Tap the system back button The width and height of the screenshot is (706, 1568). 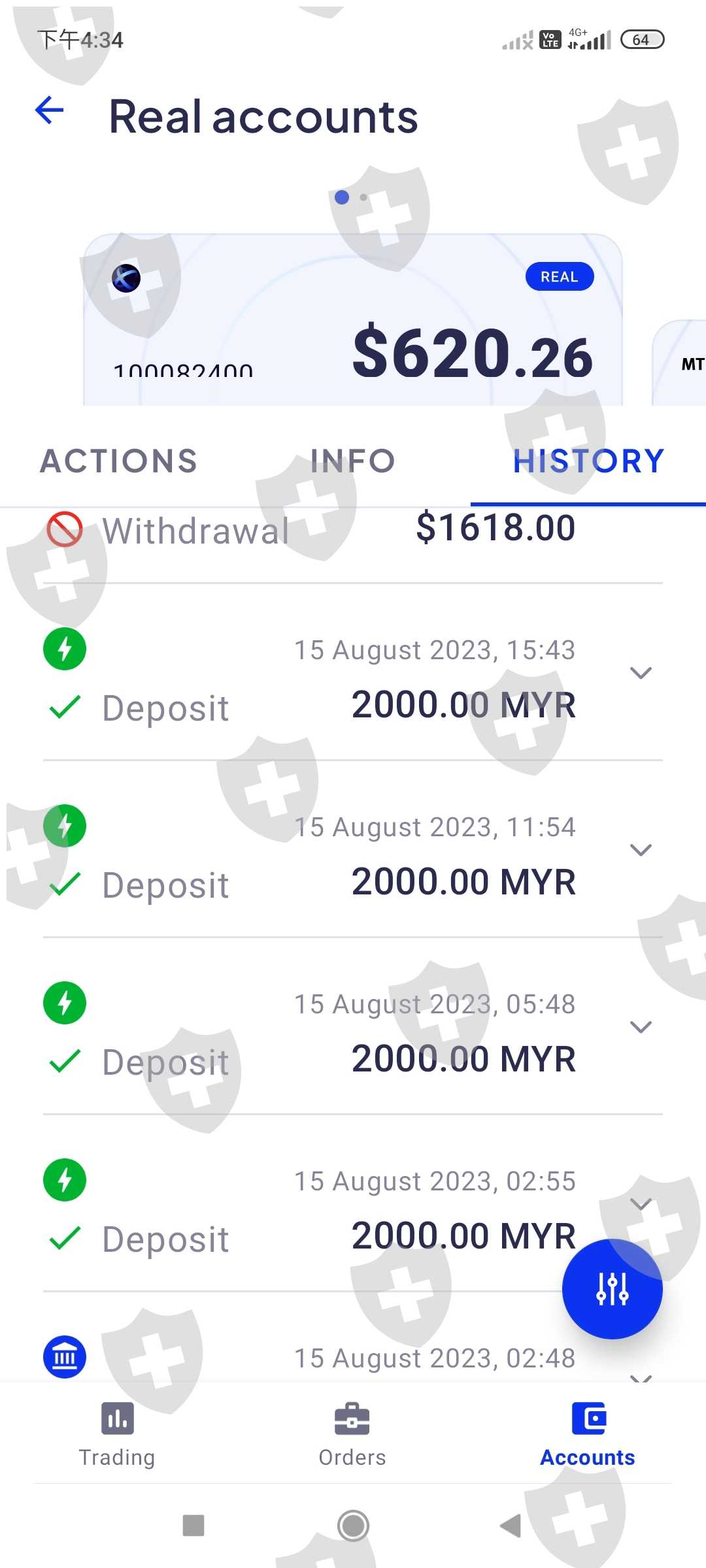click(x=510, y=1526)
